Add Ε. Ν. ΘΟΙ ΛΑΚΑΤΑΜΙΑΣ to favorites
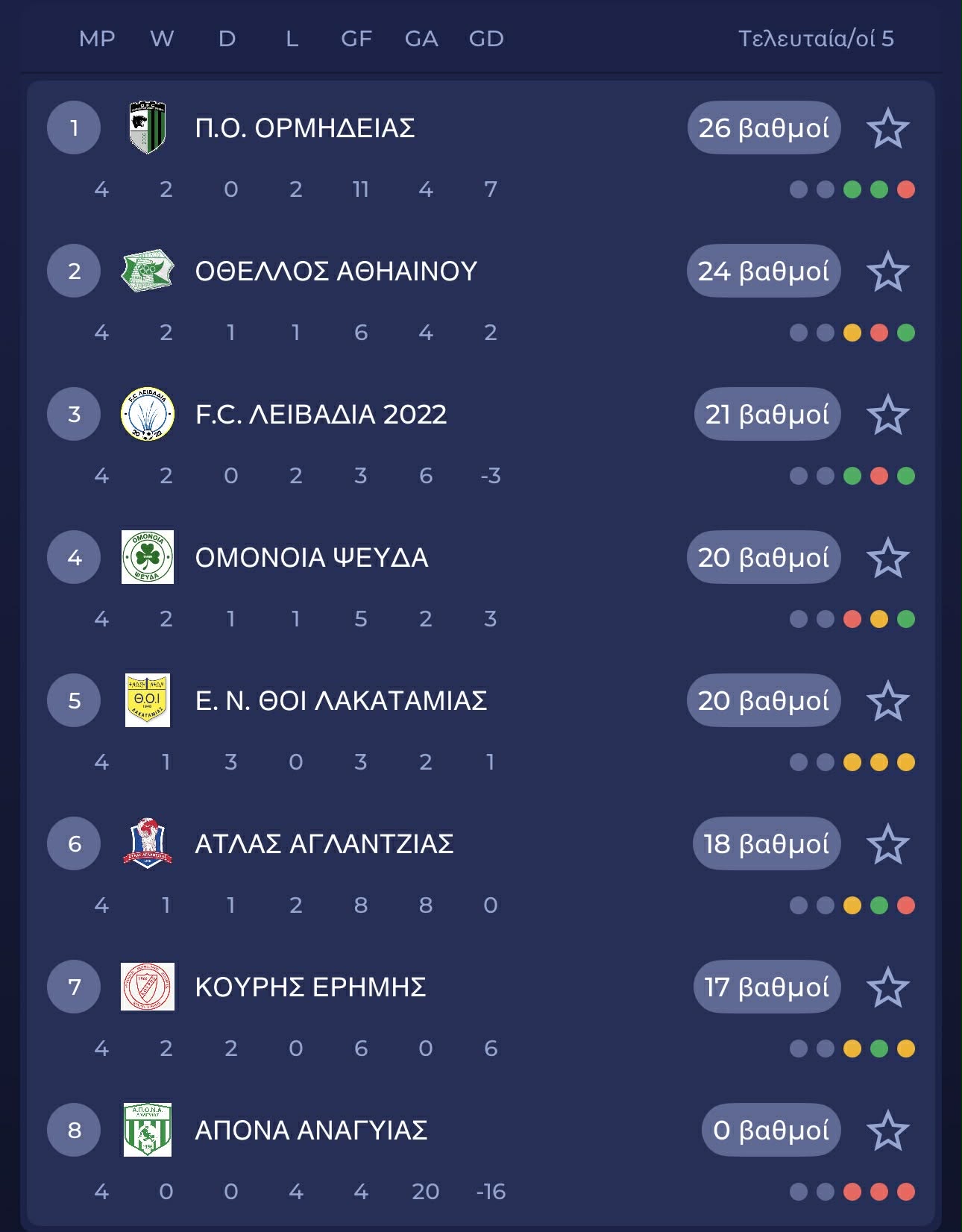Image resolution: width=962 pixels, height=1232 pixels. [x=887, y=701]
